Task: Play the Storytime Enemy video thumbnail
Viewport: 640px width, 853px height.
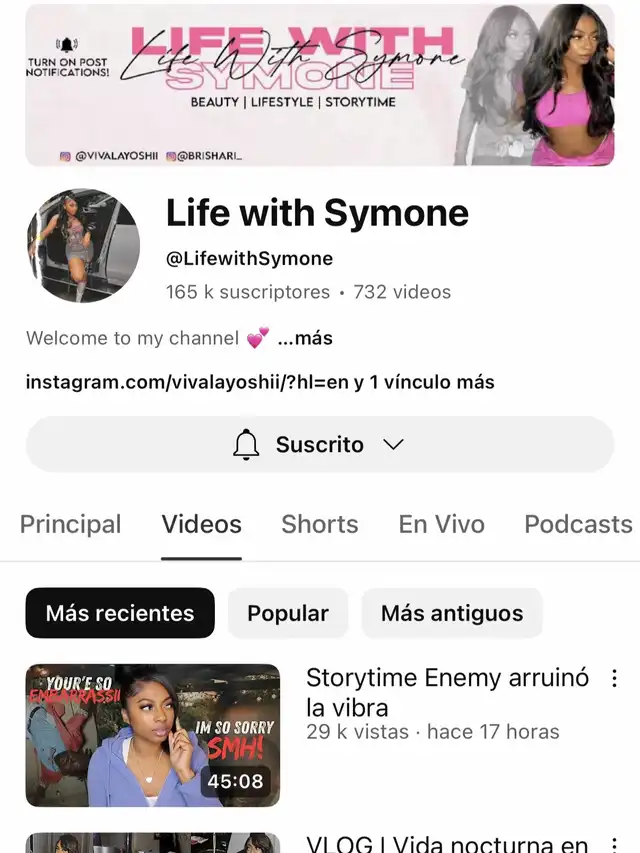Action: point(153,735)
